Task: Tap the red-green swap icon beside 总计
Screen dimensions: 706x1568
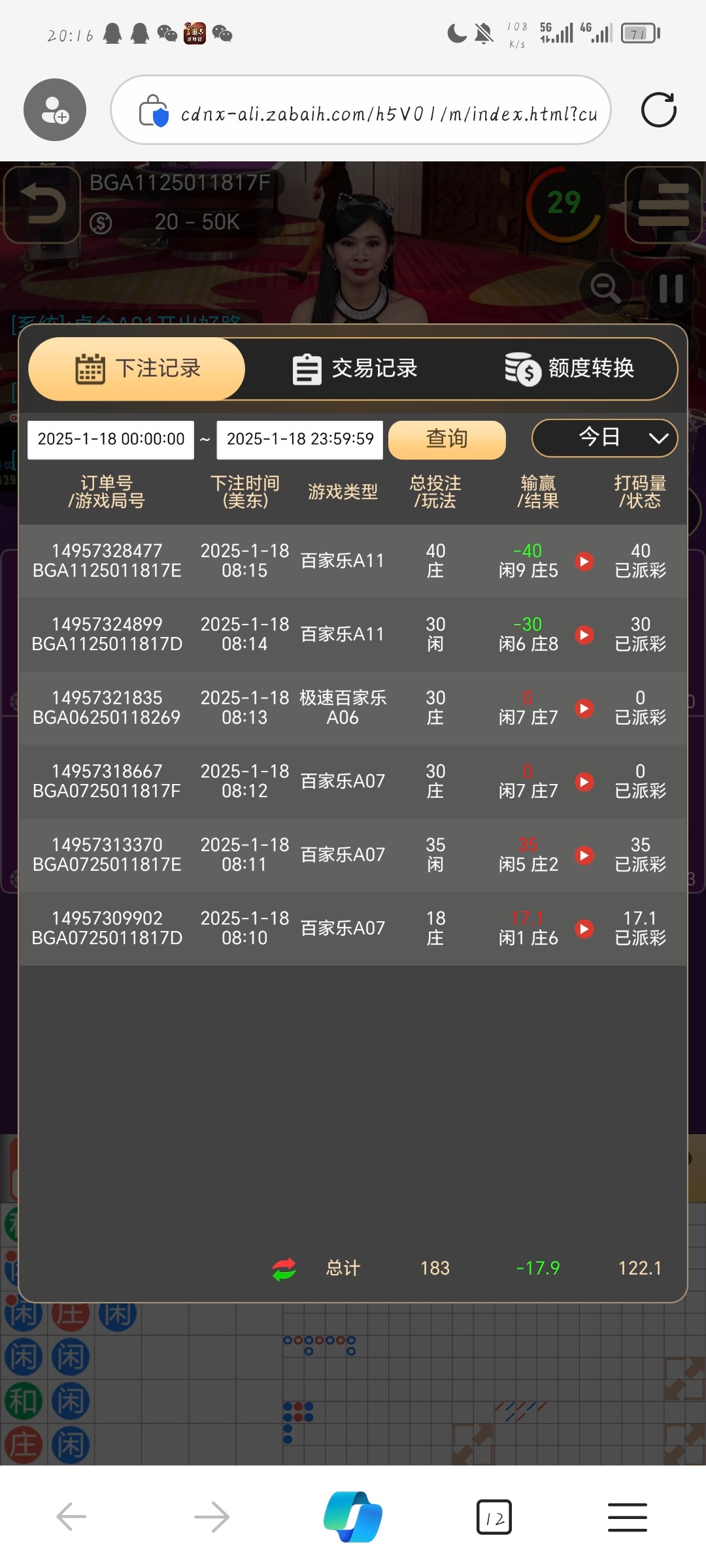Action: [x=284, y=1269]
